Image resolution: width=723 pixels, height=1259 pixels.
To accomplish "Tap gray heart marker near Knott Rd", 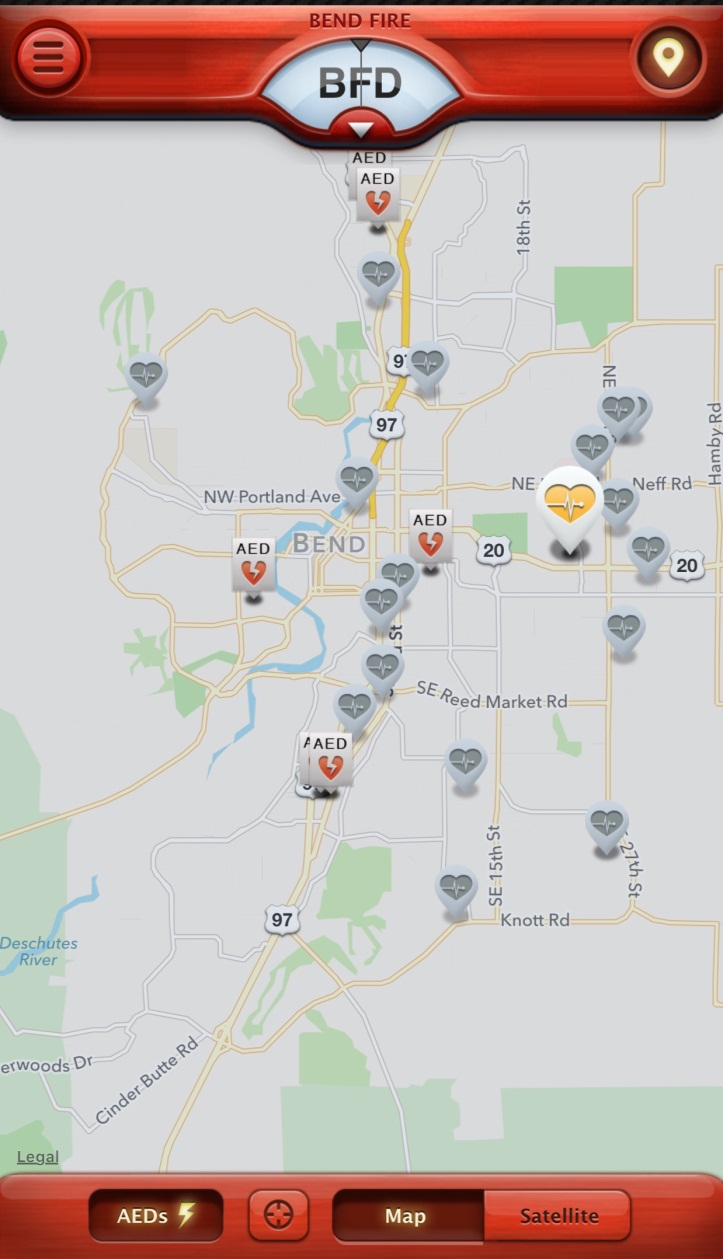I will click(x=456, y=888).
